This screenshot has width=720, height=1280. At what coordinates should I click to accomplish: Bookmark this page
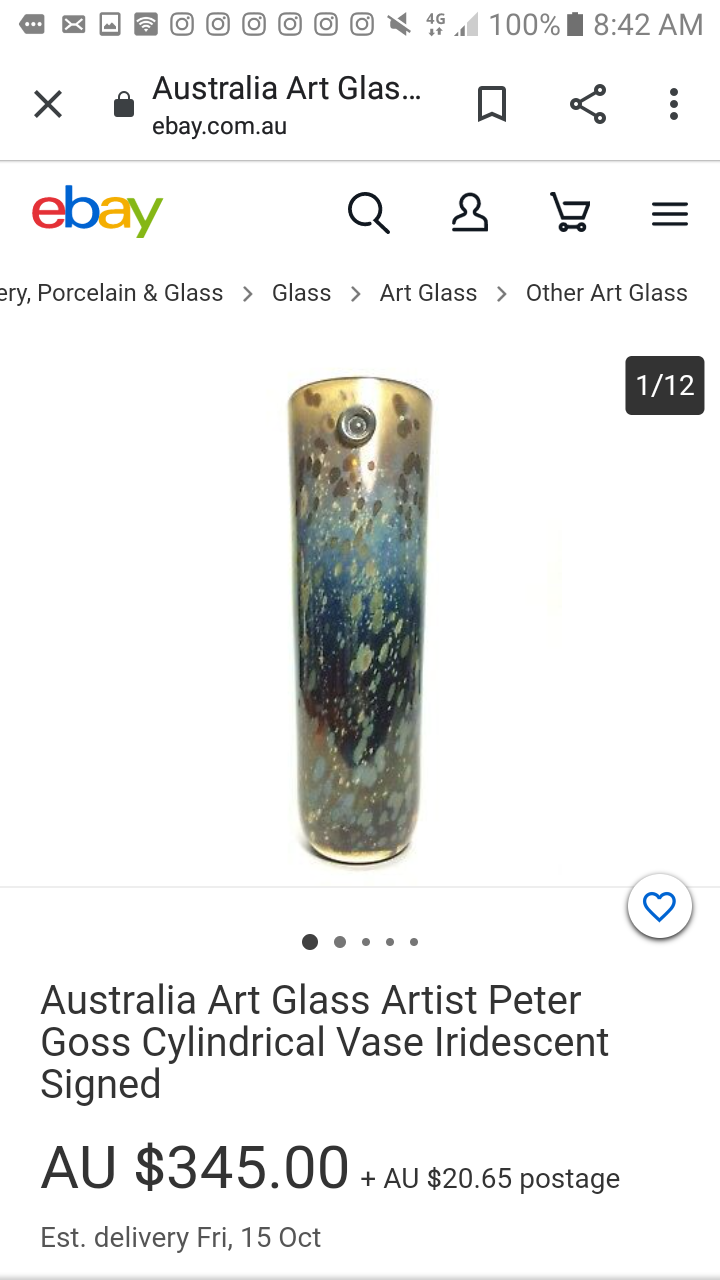point(491,104)
